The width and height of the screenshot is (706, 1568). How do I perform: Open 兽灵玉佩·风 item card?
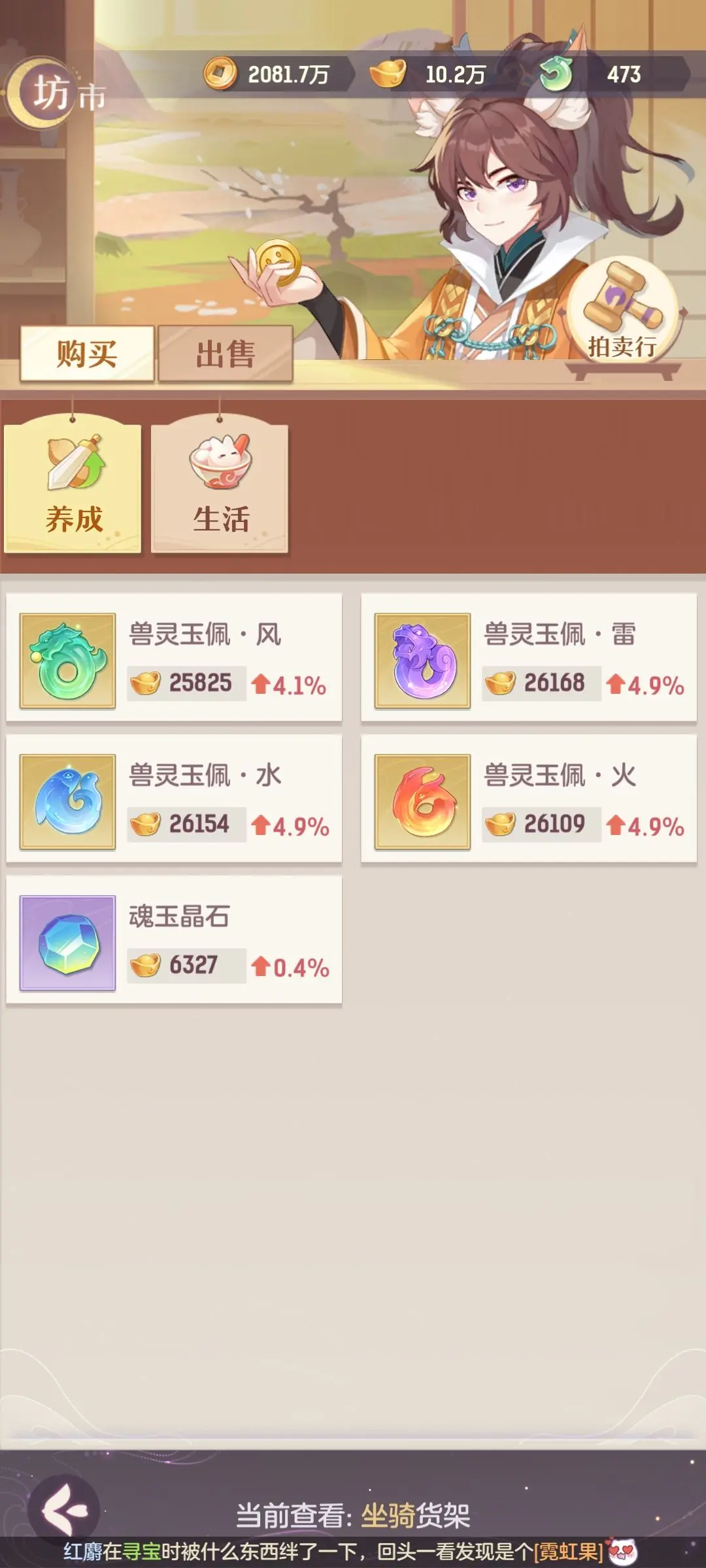point(174,659)
